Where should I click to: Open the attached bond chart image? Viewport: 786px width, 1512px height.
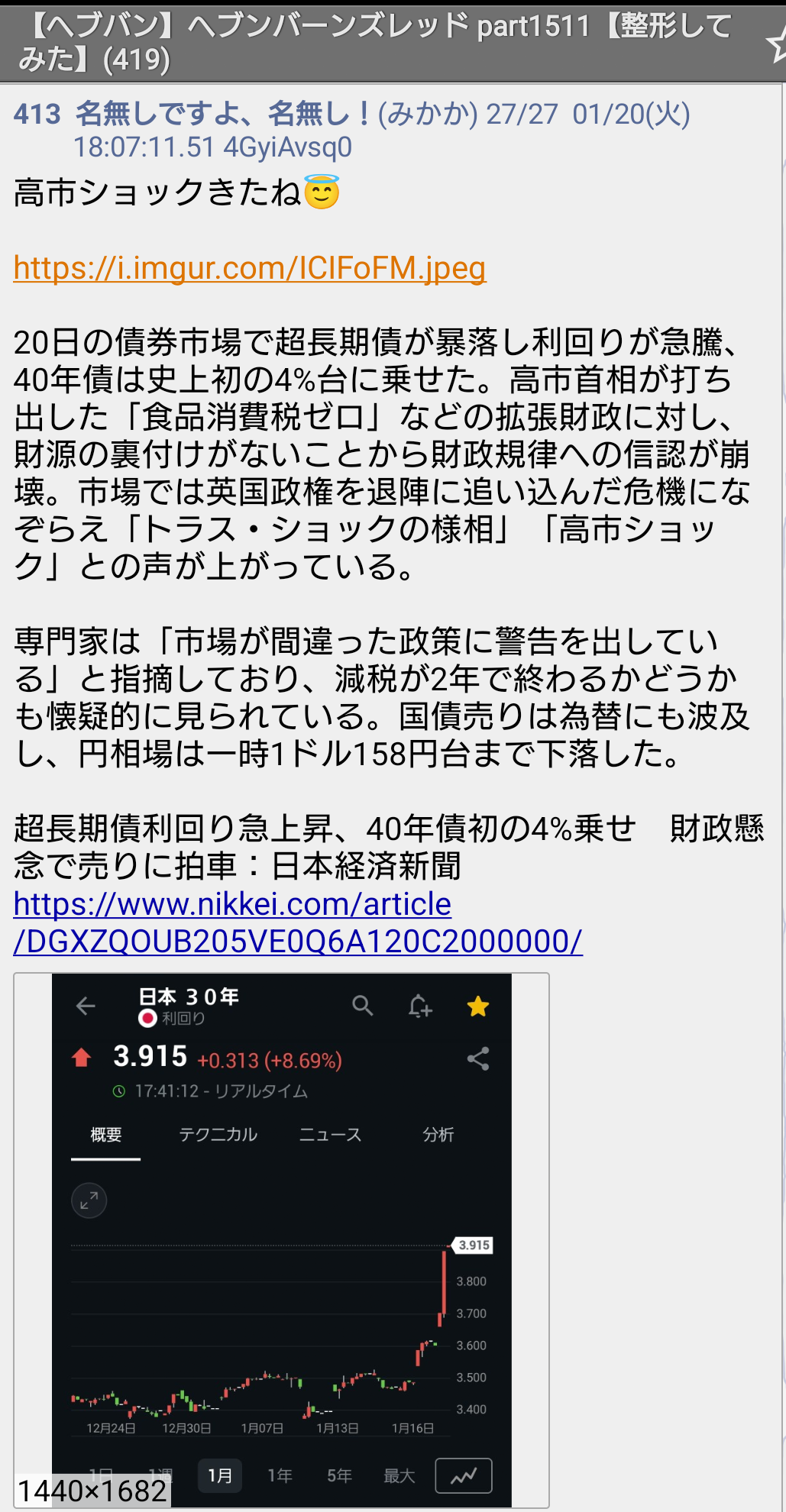281,1237
